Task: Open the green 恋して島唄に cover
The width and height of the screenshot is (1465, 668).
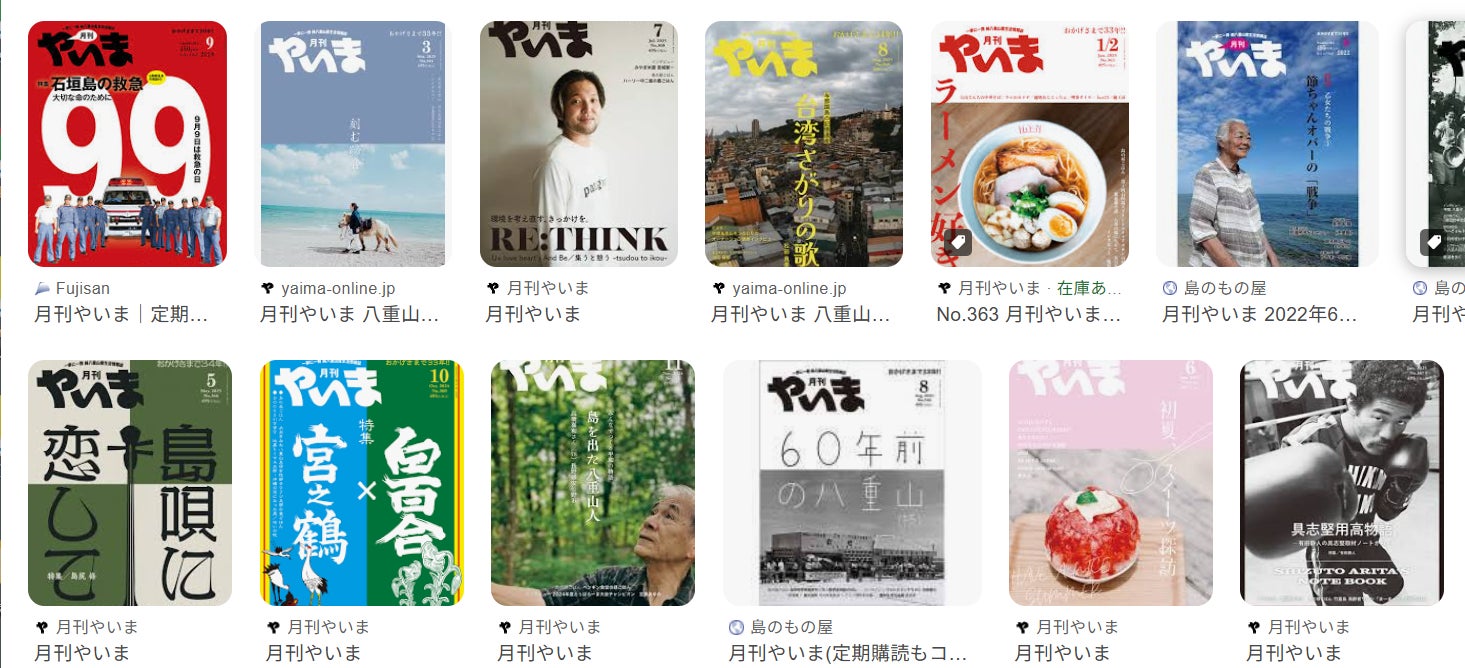Action: 130,483
